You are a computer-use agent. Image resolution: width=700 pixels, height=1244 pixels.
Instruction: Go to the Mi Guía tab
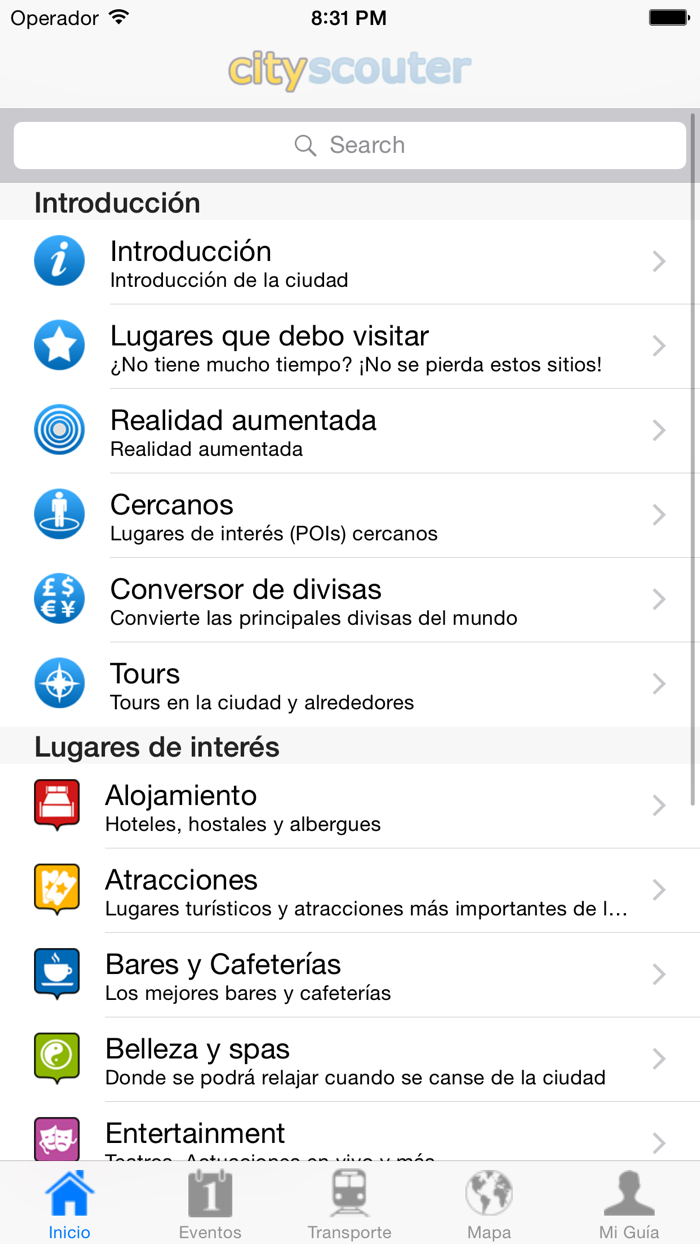tap(630, 1203)
